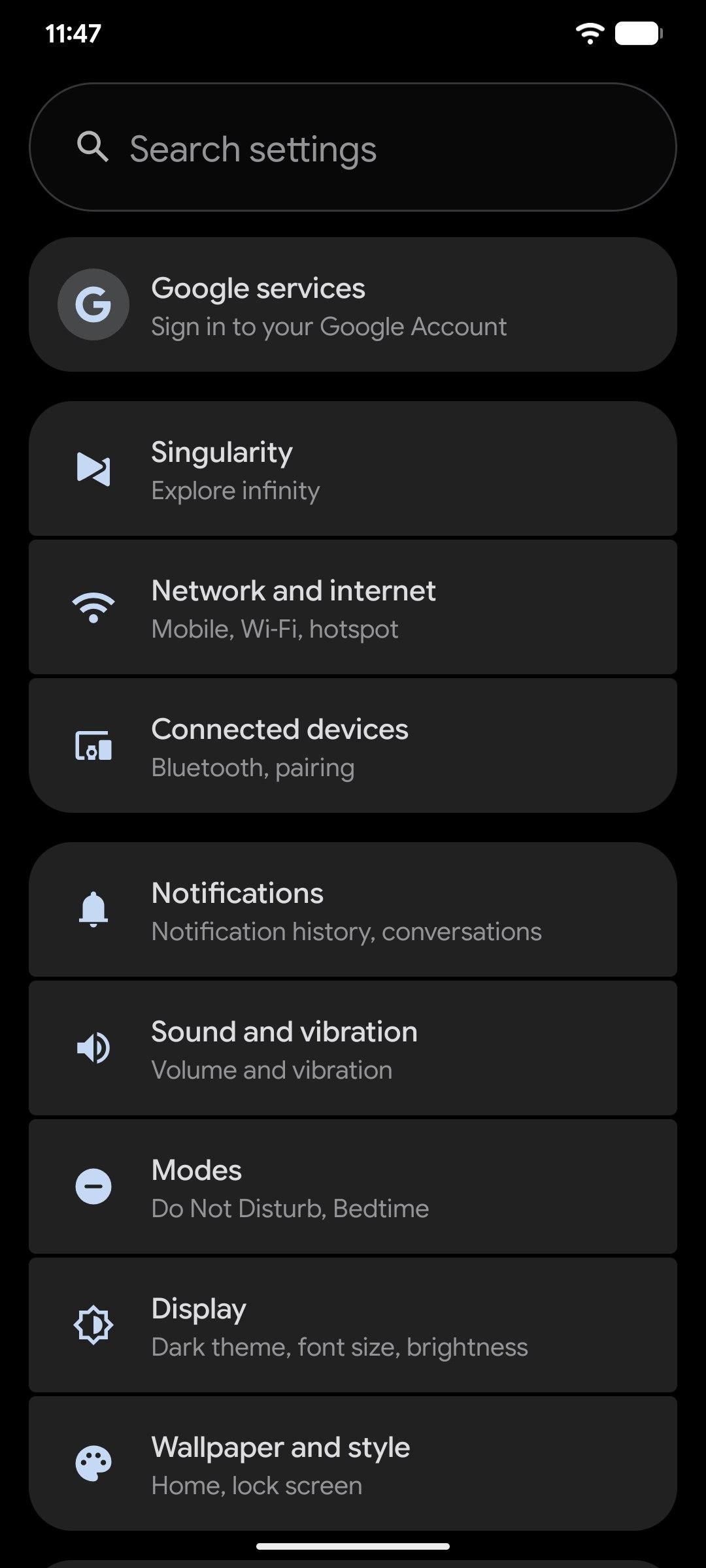Open Connected devices settings
Screen dimensions: 706x1568
353,747
